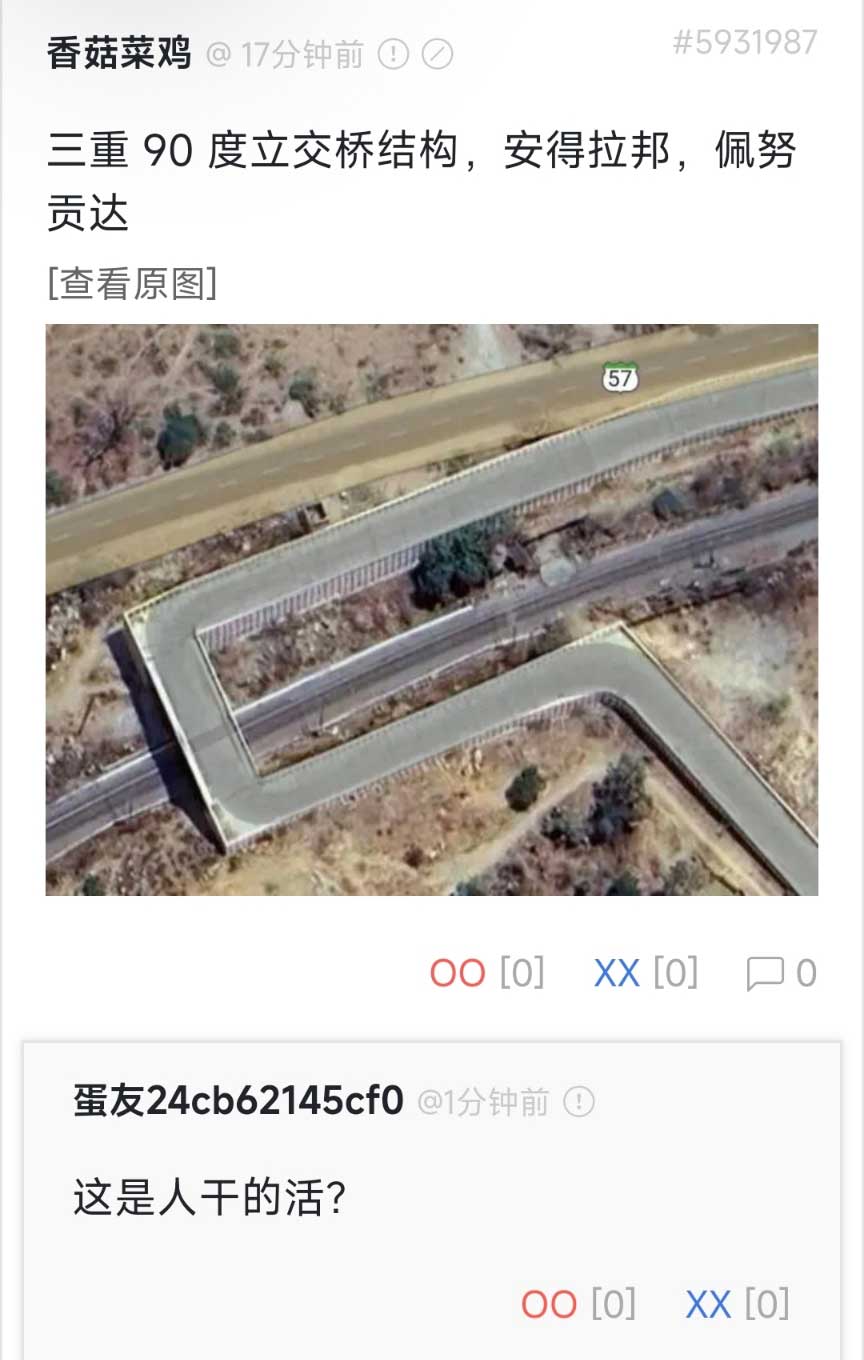
Task: Tap the report icon beside 香菇菜鸡's post time
Action: click(x=393, y=54)
